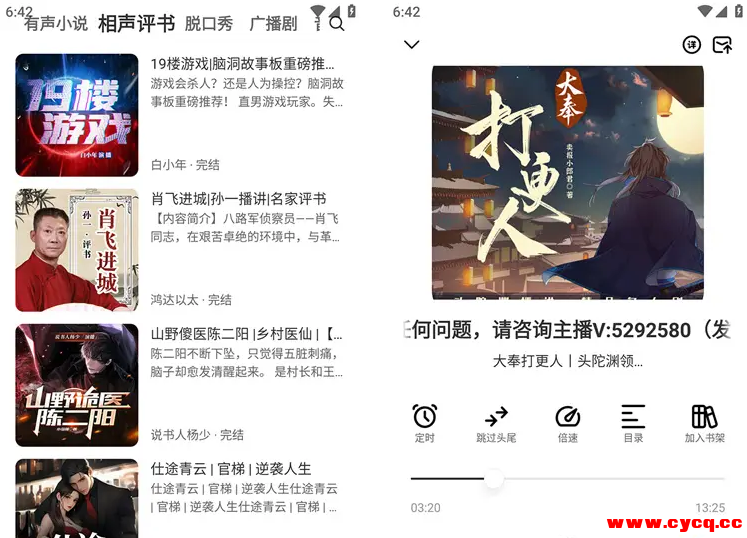Share this audiobook

pyautogui.click(x=722, y=45)
